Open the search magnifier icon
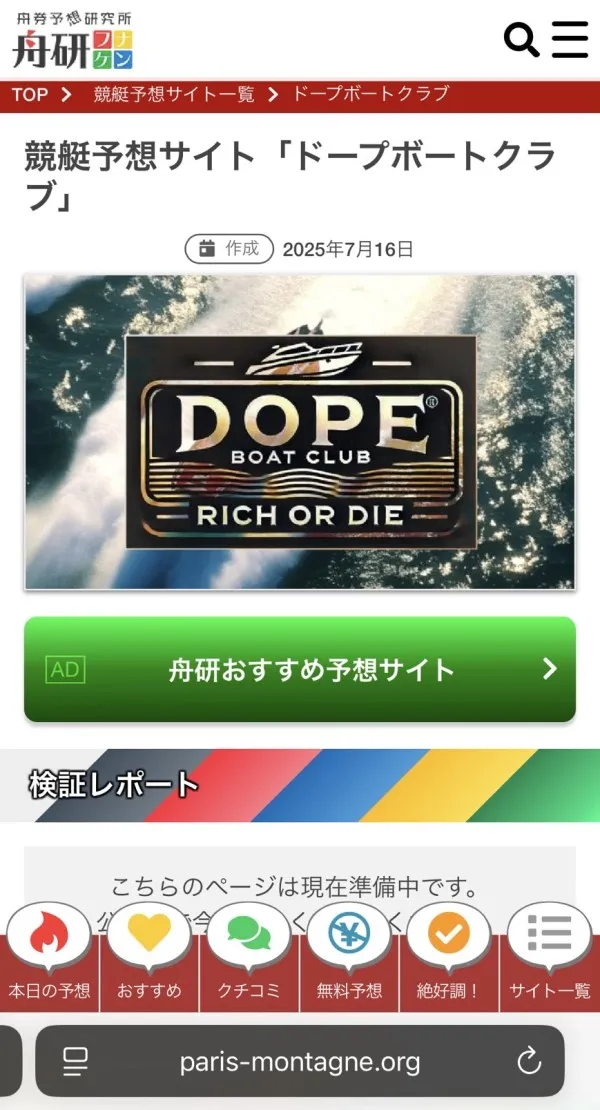Viewport: 600px width, 1110px height. pos(521,39)
